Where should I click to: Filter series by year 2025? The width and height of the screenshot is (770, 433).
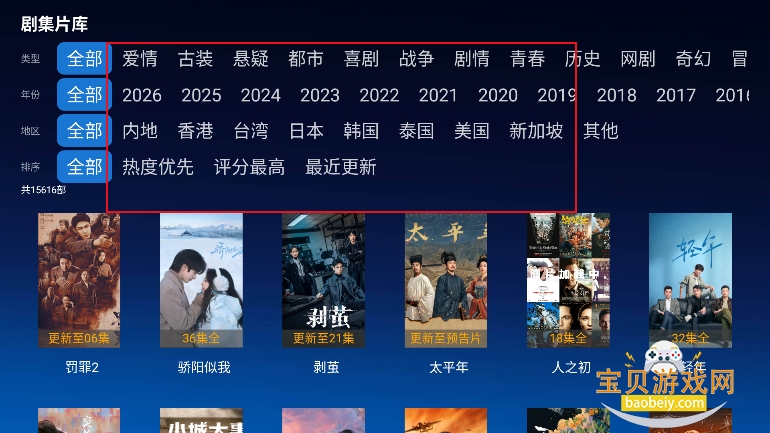(x=201, y=95)
